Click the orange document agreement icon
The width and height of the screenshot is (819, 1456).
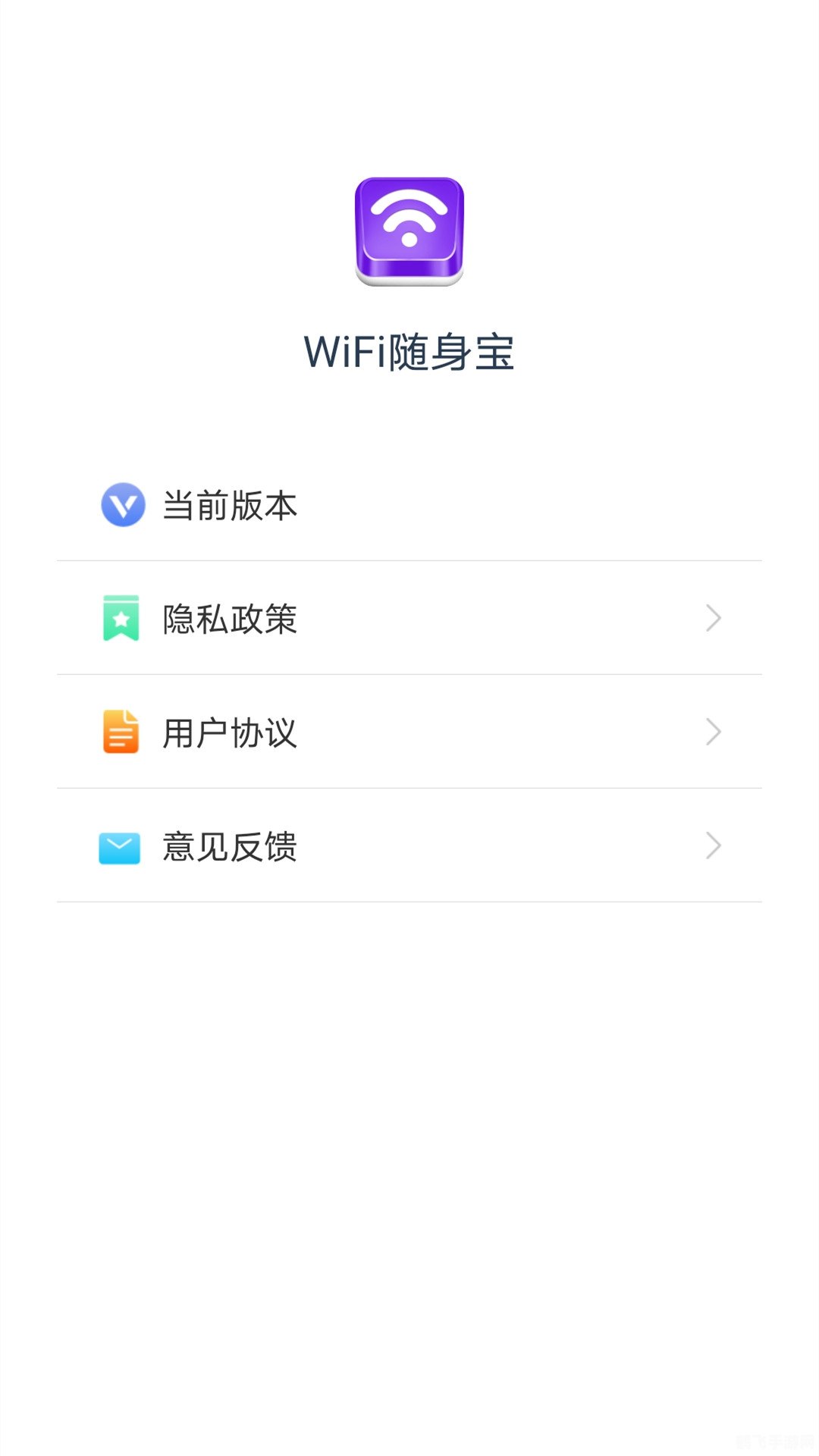121,732
